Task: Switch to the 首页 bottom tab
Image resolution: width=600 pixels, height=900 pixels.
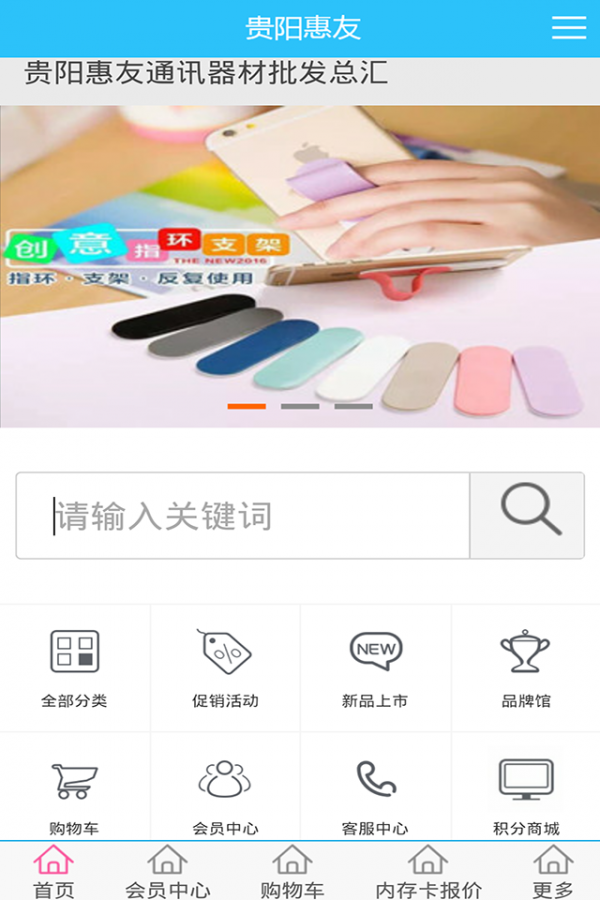Action: pos(54,872)
